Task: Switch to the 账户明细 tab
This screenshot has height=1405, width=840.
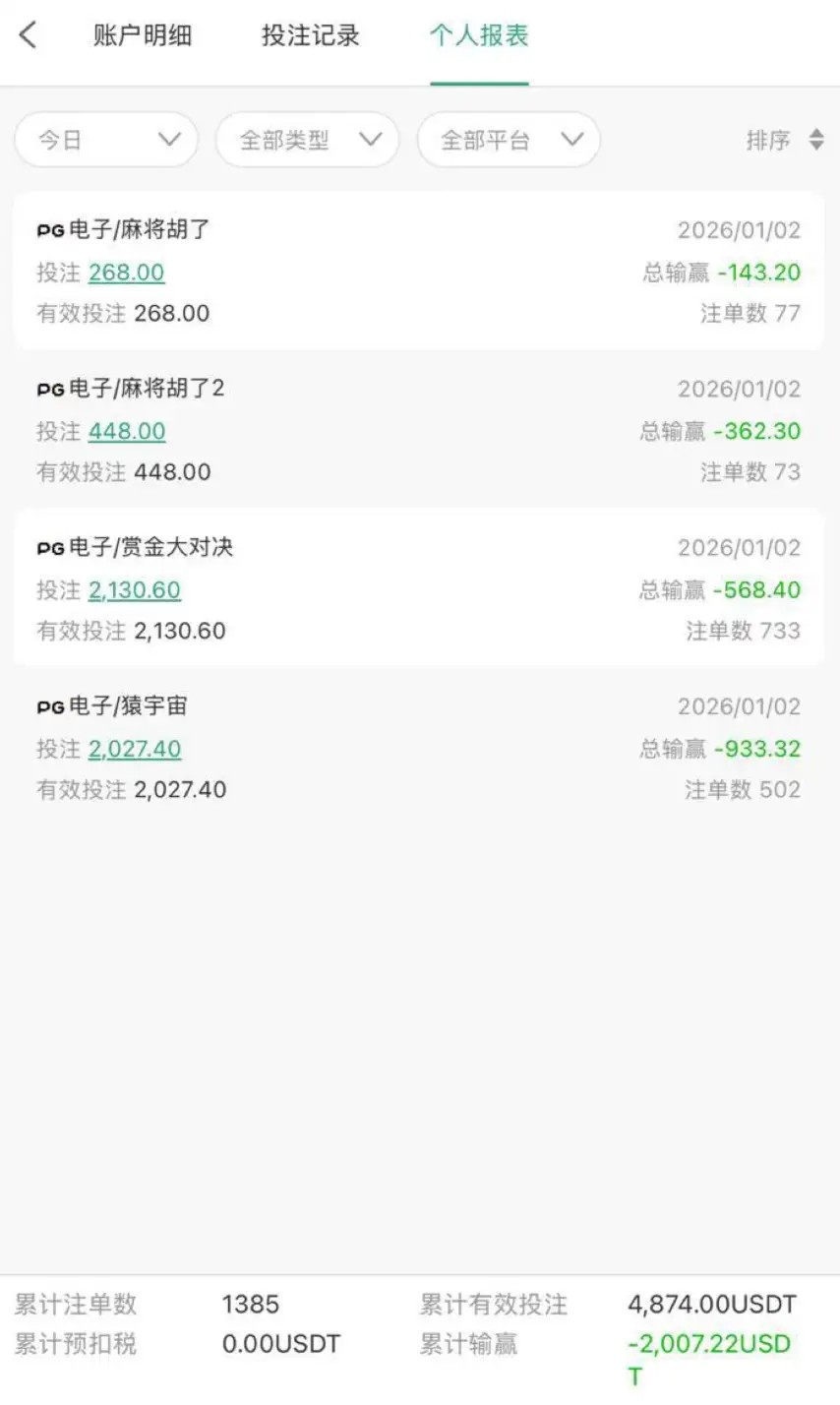Action: click(x=144, y=34)
